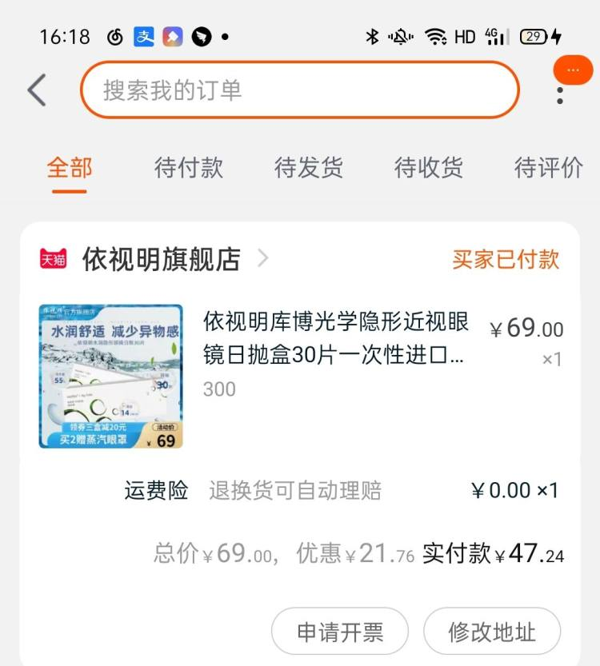Show 待收货 orders
Screen dimensions: 600x666
429,168
